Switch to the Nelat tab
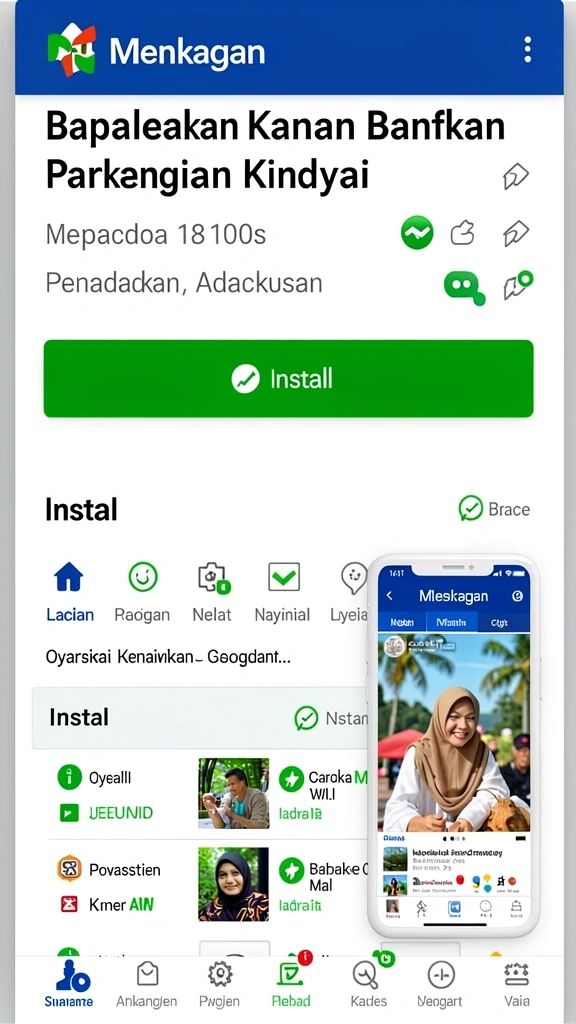Image resolution: width=576 pixels, height=1024 pixels. tap(212, 593)
